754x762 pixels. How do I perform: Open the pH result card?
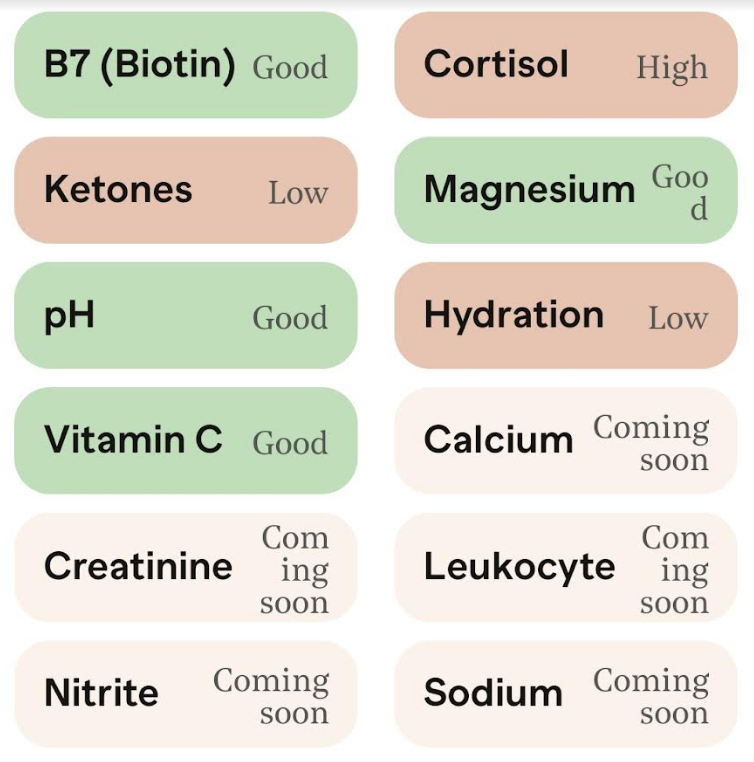(x=185, y=316)
